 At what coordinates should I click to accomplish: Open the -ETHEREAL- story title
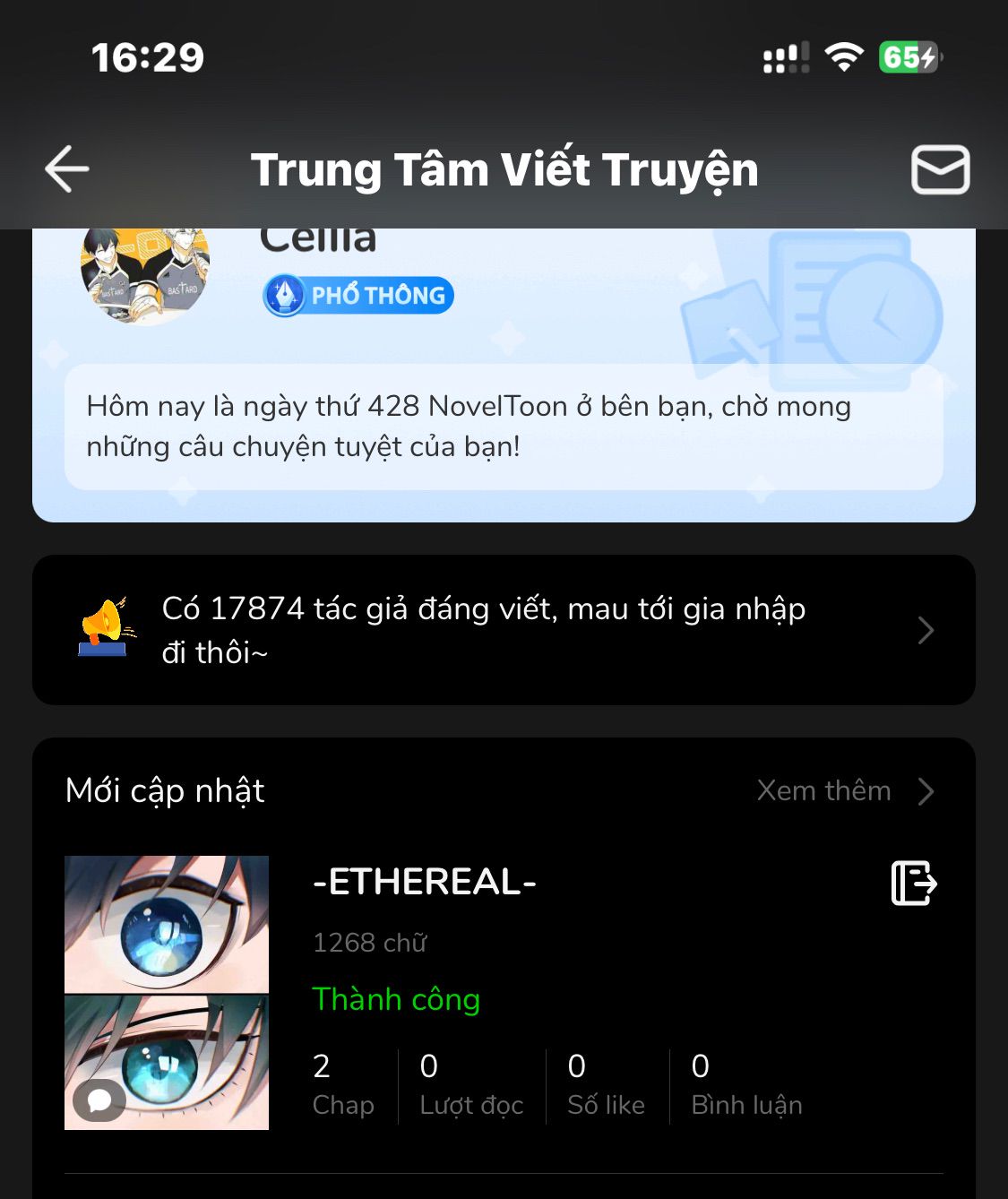pos(424,882)
